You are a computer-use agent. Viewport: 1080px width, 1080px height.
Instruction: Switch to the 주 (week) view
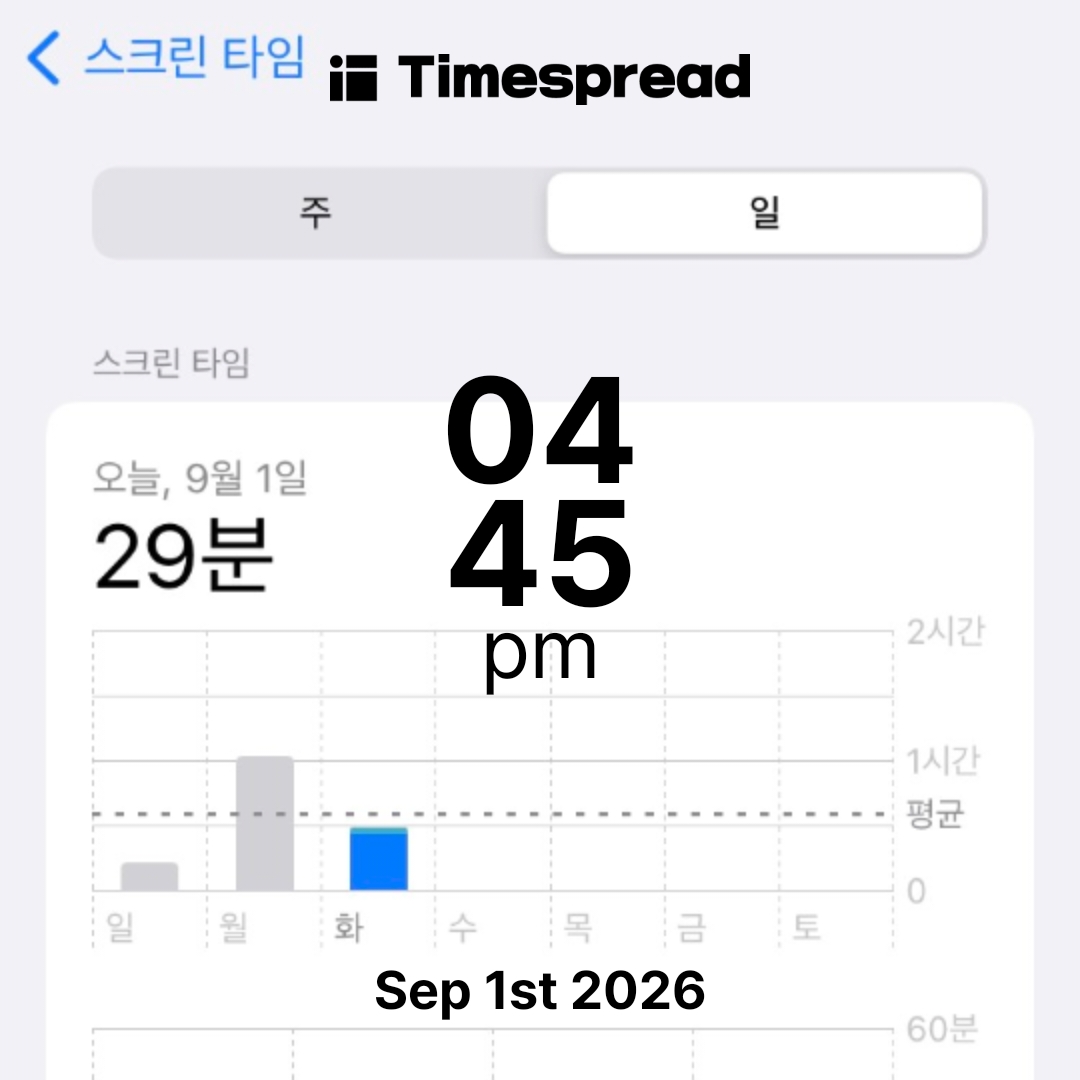tap(320, 213)
